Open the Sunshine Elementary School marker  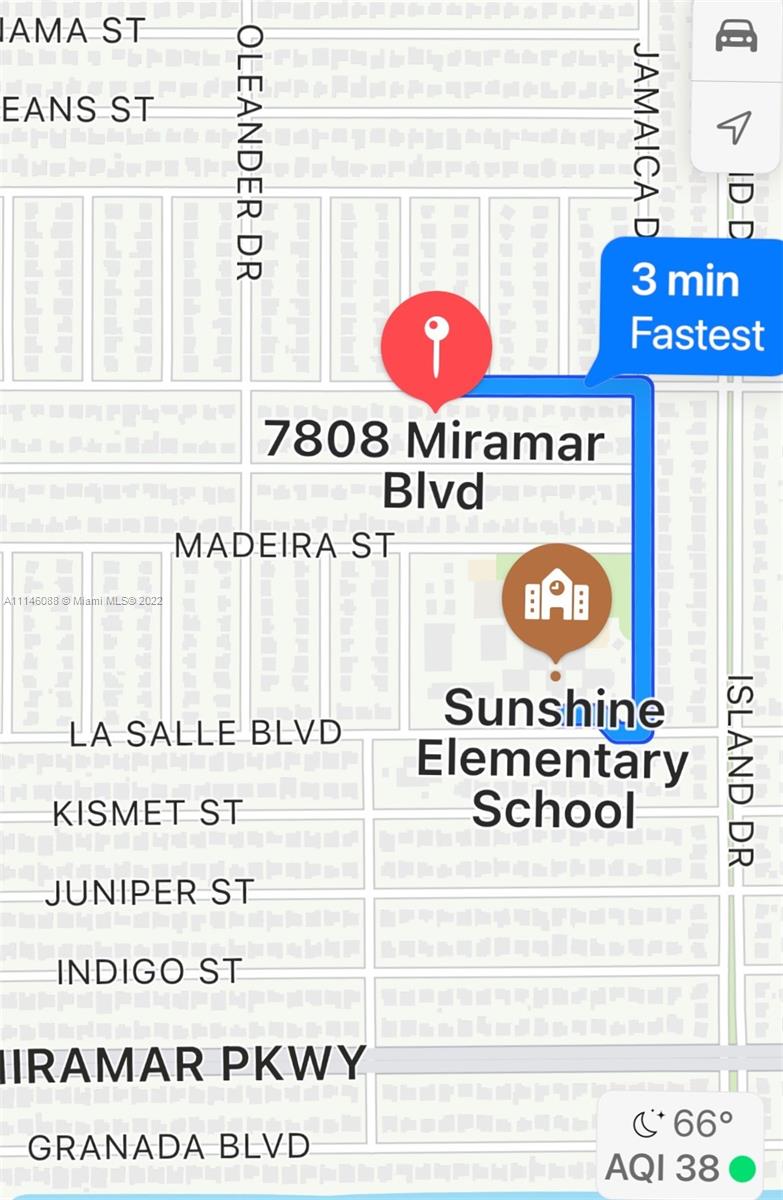pyautogui.click(x=556, y=599)
